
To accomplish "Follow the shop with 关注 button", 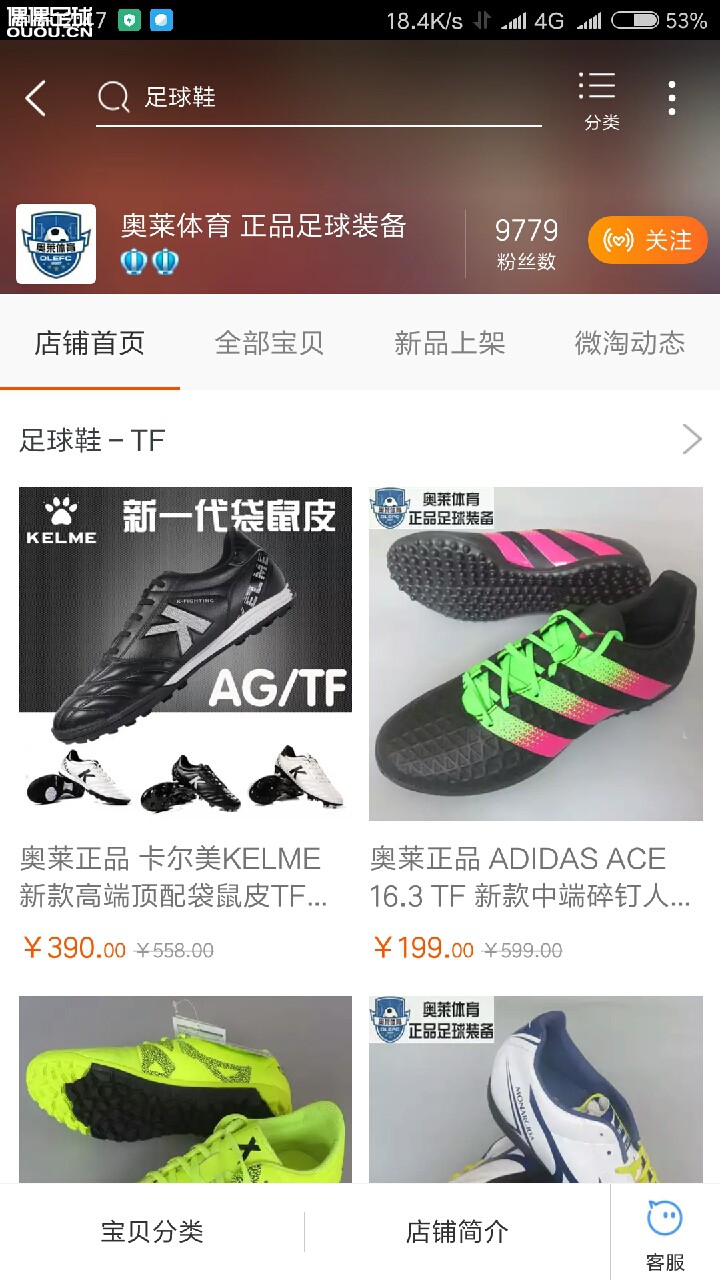I will (x=647, y=241).
